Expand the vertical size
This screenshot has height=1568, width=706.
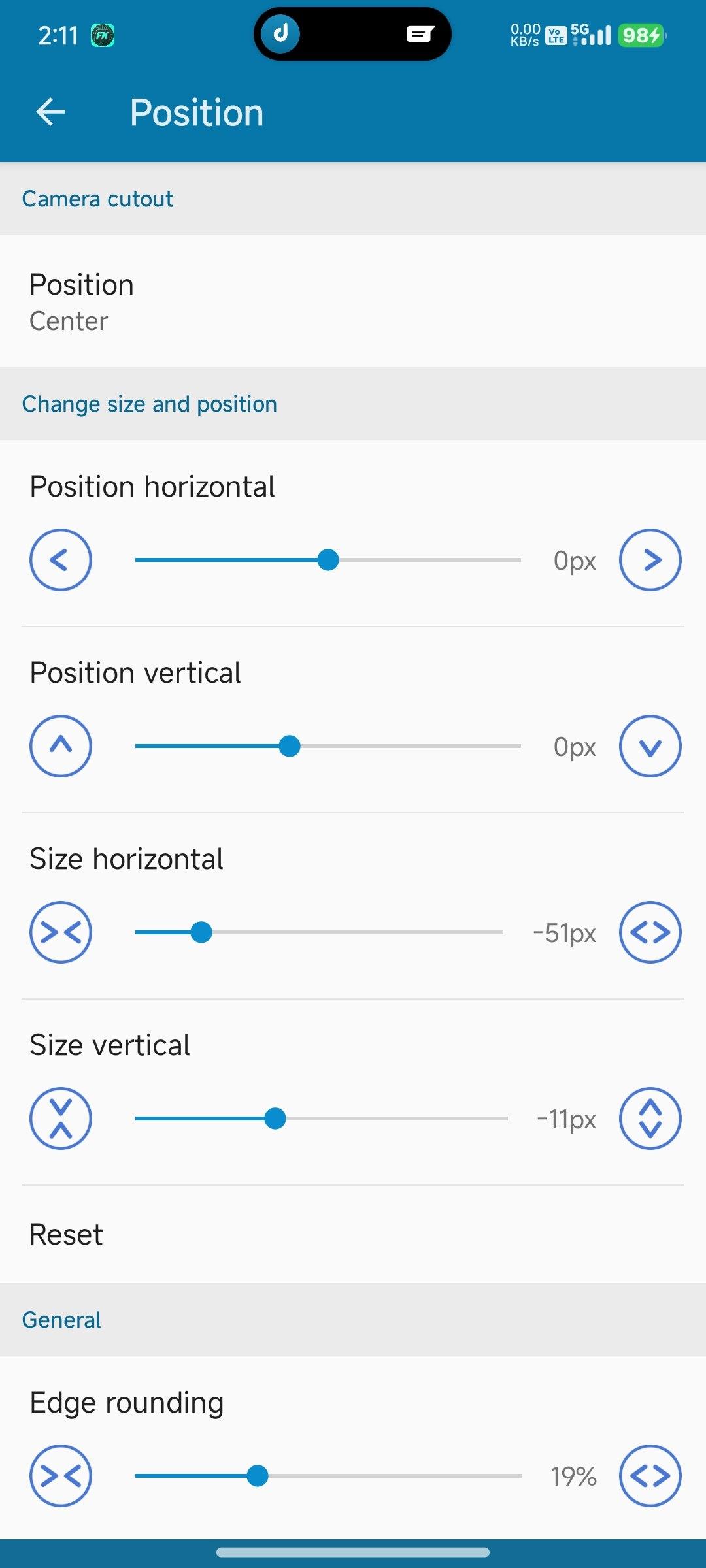[650, 1119]
